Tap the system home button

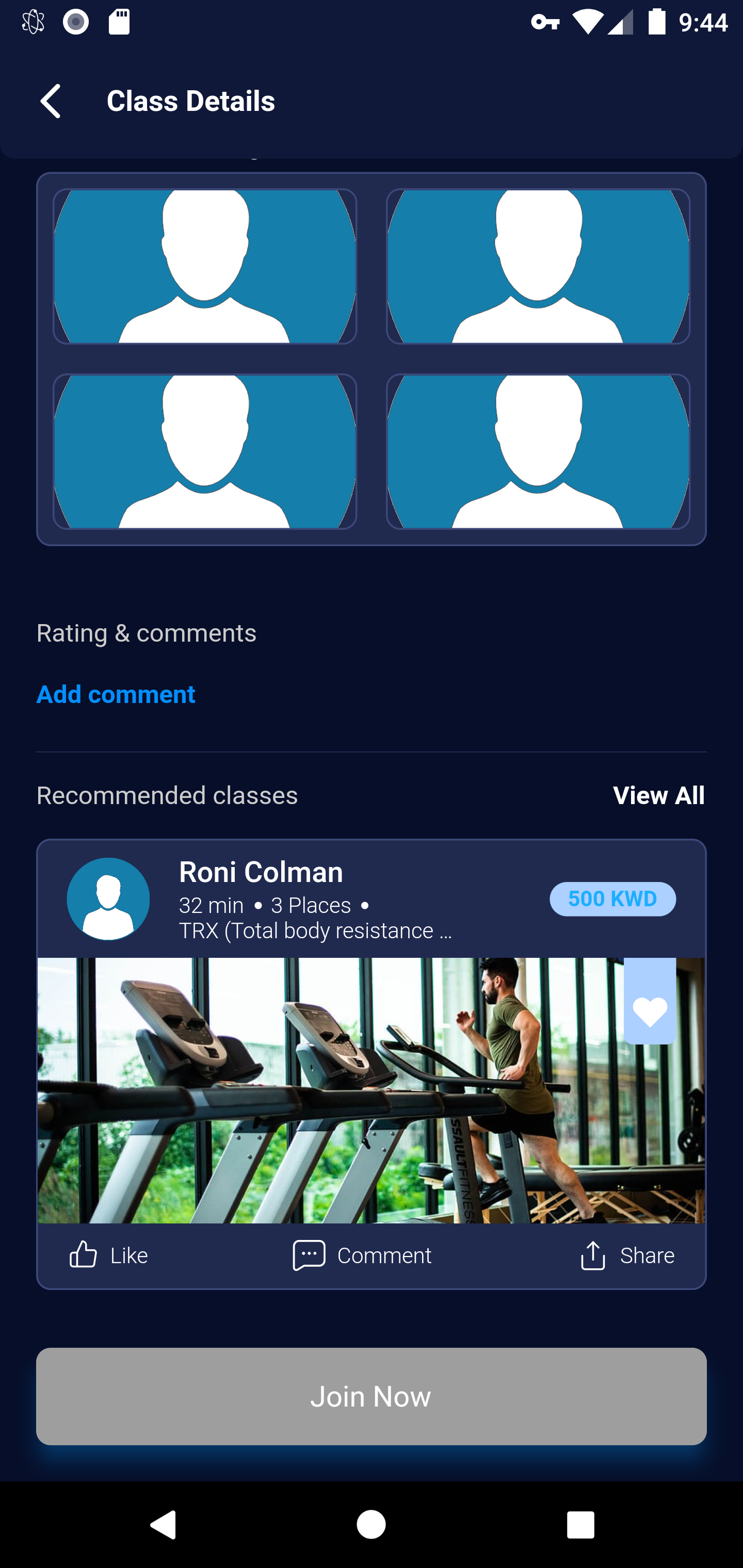click(x=371, y=1525)
